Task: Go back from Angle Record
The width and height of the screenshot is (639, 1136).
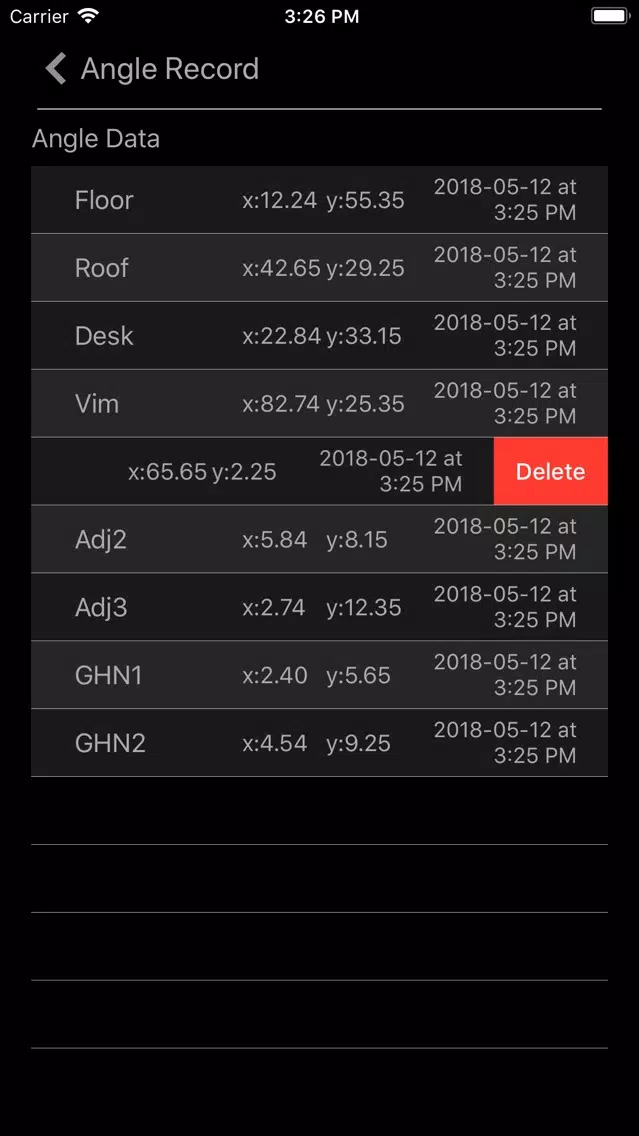Action: coord(57,69)
